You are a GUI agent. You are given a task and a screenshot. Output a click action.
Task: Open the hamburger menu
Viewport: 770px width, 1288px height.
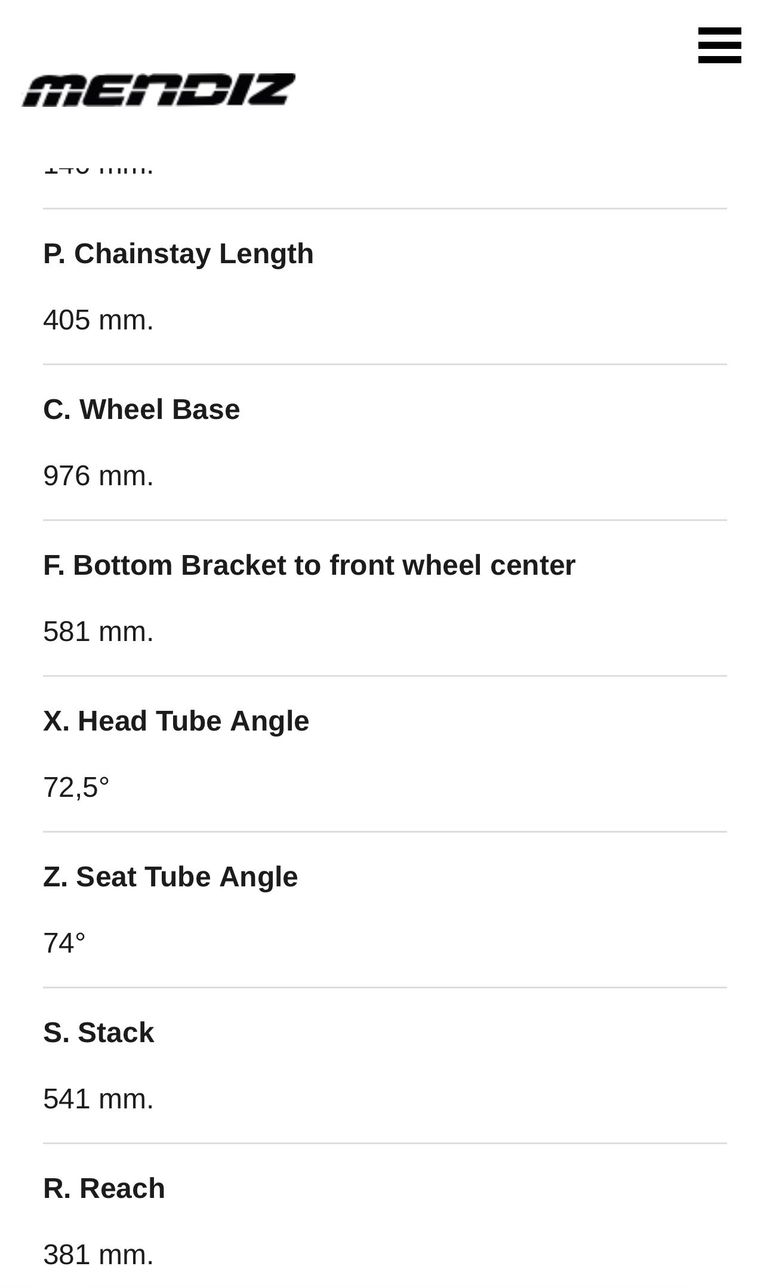pyautogui.click(x=720, y=45)
